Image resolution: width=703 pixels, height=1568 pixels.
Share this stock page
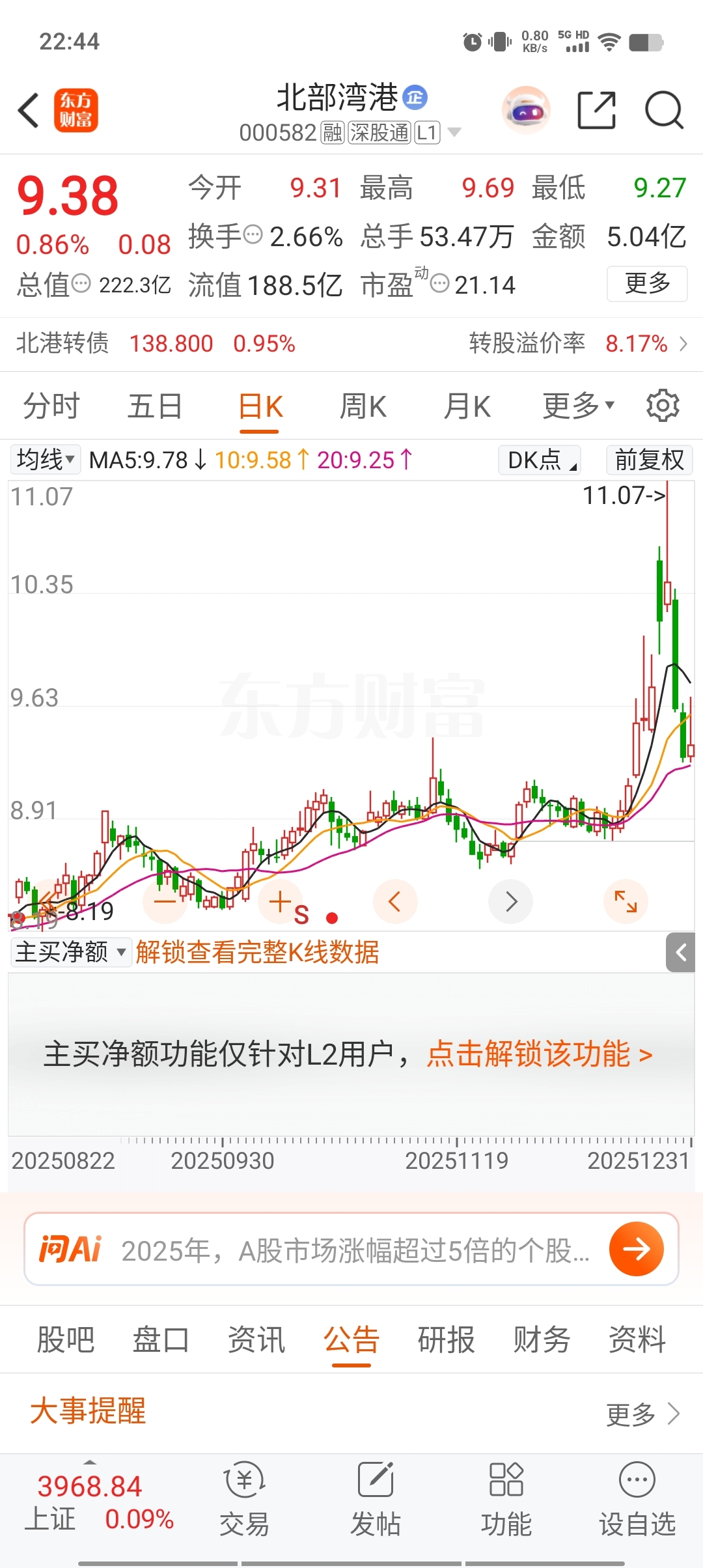tap(596, 110)
